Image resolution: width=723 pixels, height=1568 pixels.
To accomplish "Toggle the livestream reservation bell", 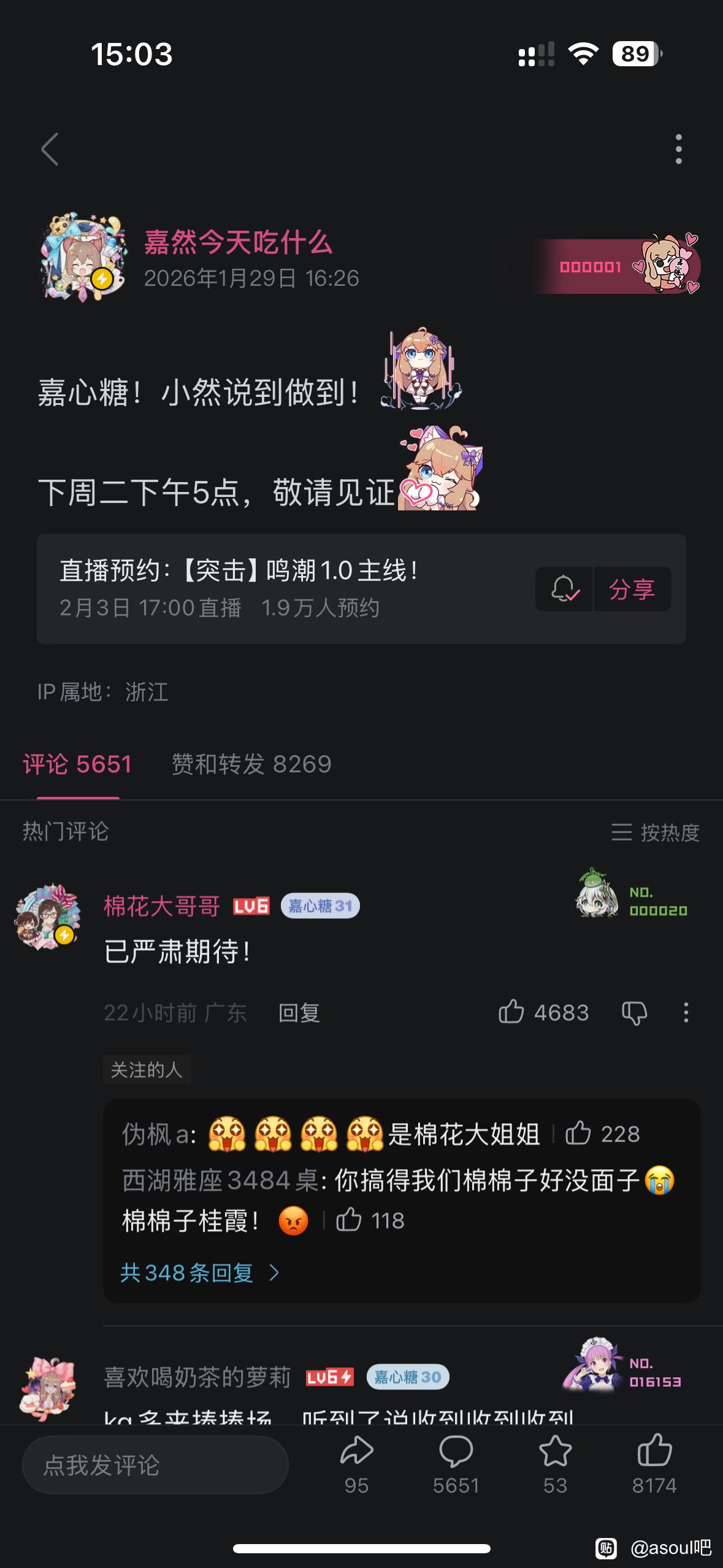I will (564, 589).
